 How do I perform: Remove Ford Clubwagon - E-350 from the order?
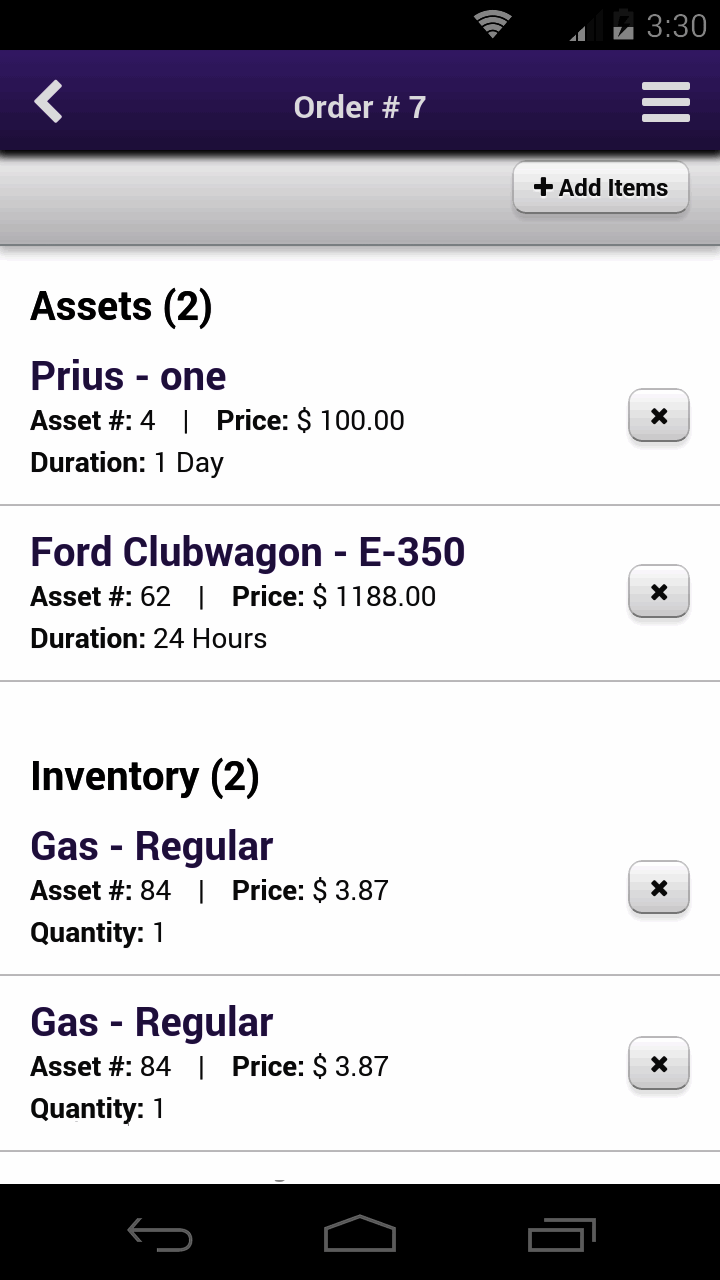[x=658, y=592]
